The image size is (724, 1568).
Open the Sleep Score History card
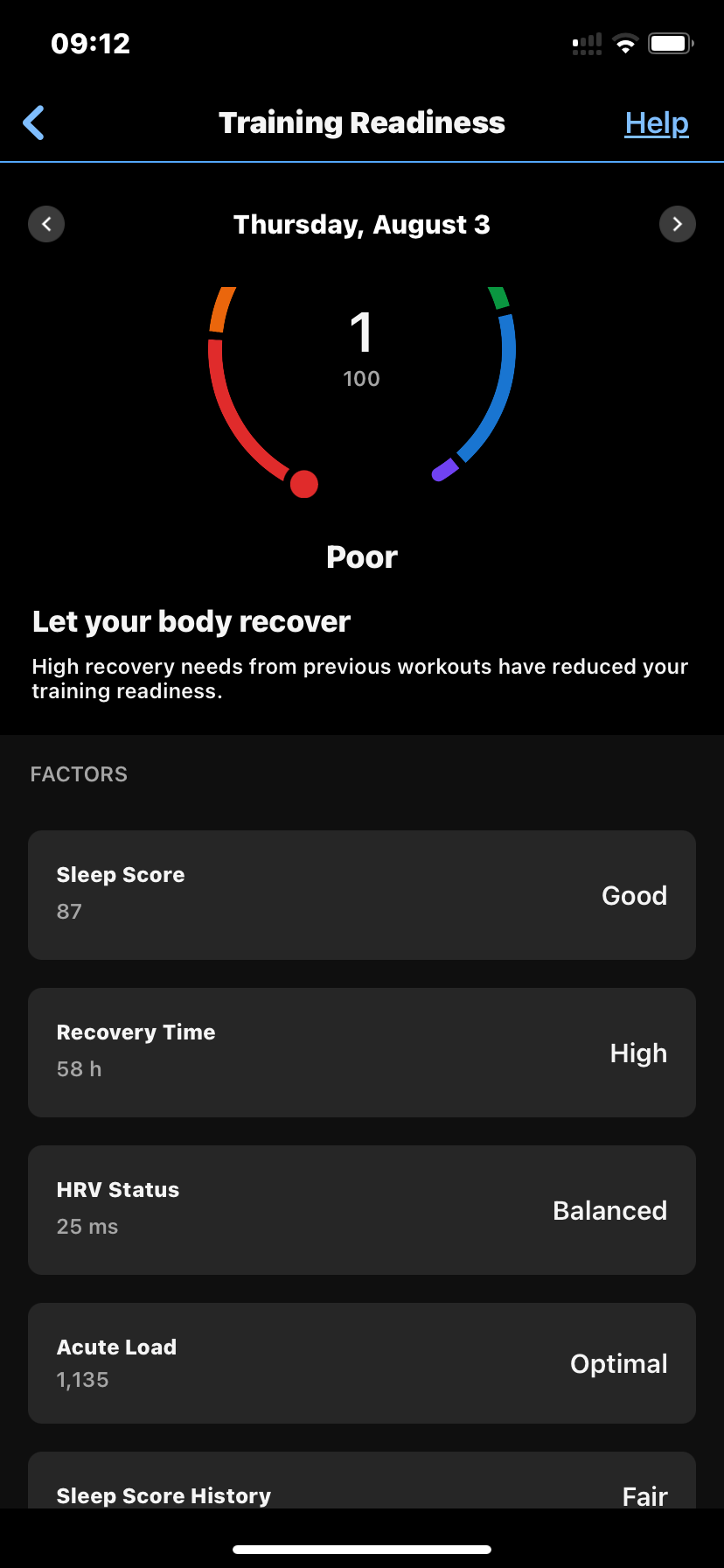[362, 1480]
